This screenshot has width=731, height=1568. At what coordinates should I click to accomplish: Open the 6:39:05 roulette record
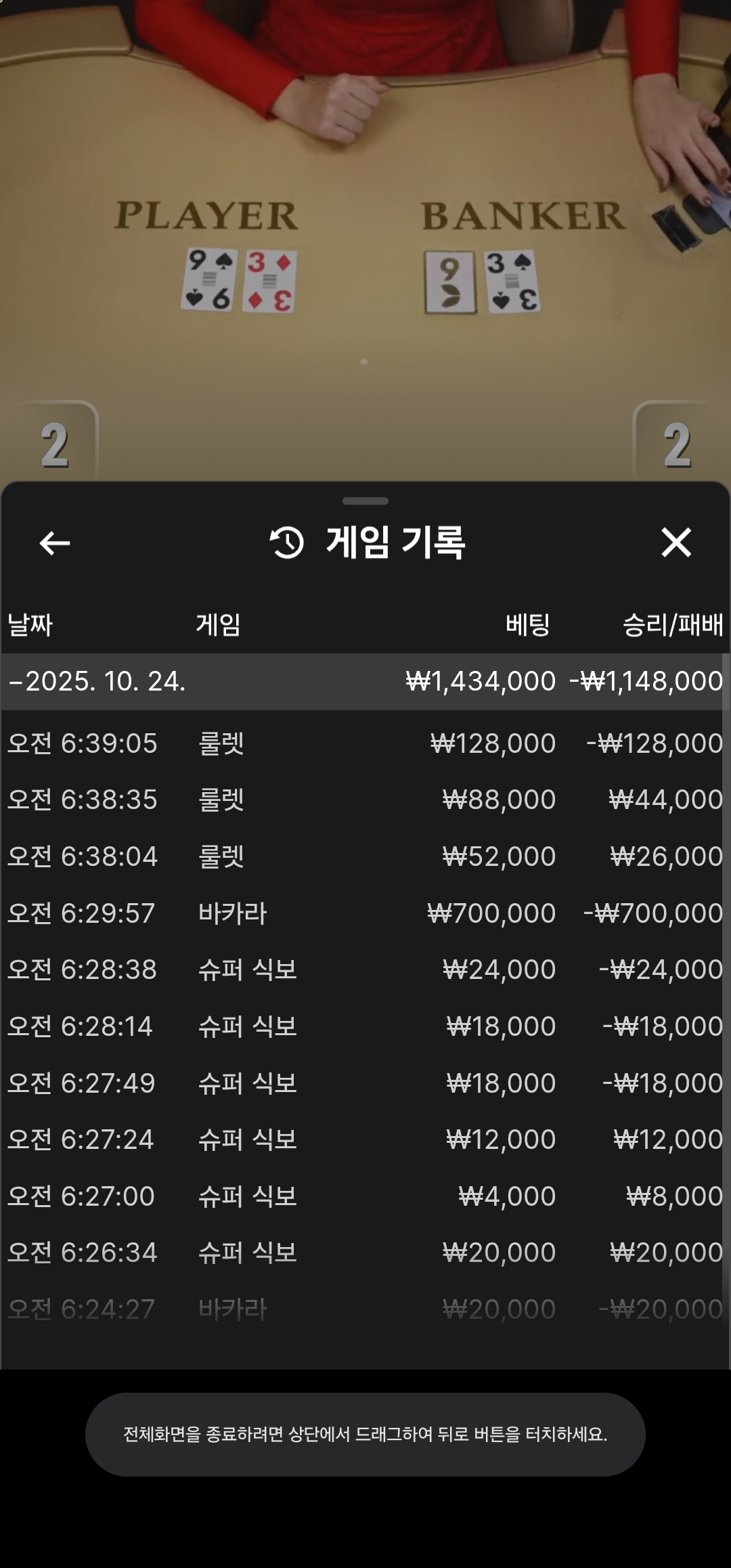pos(365,743)
